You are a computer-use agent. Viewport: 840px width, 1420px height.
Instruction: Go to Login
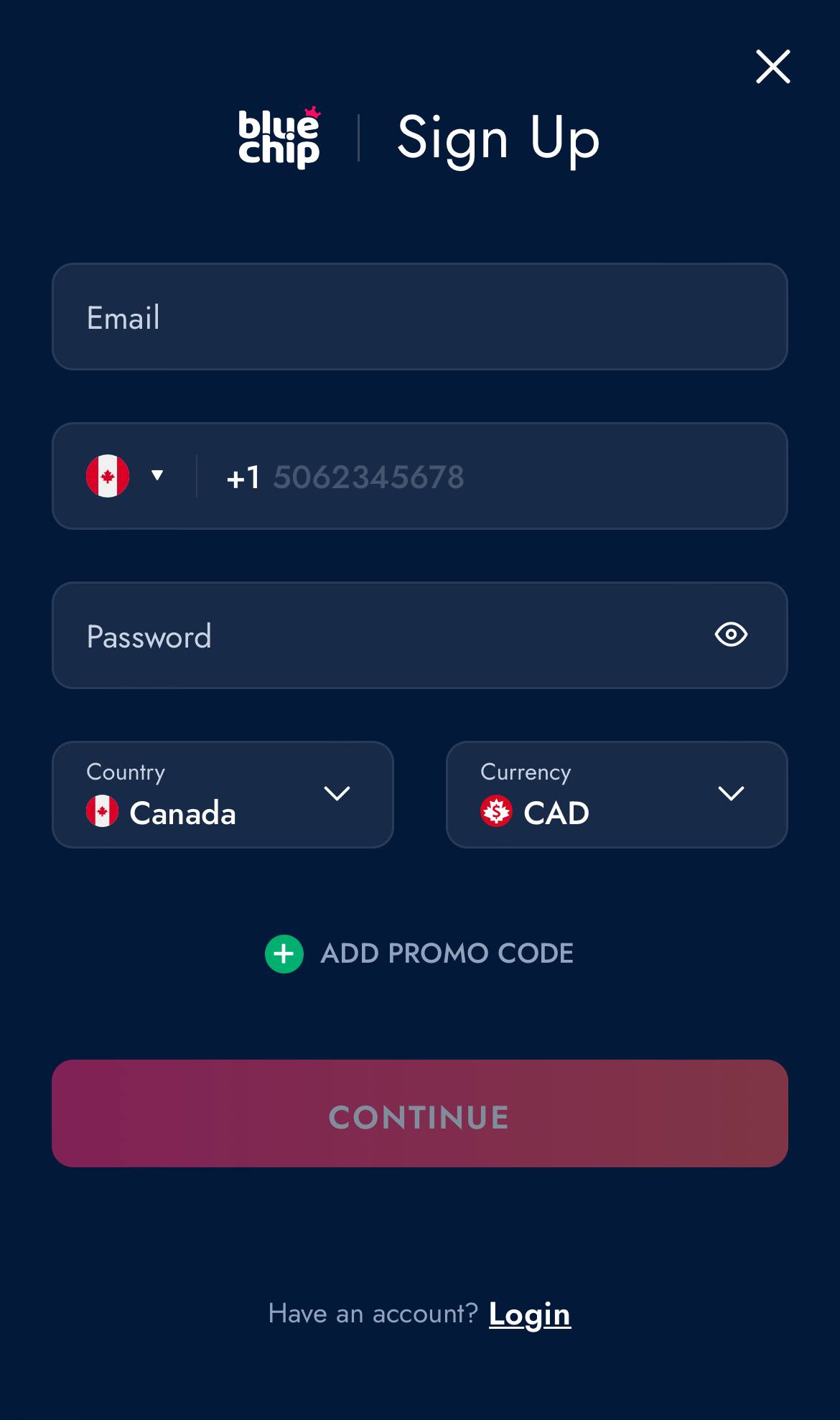click(530, 1314)
